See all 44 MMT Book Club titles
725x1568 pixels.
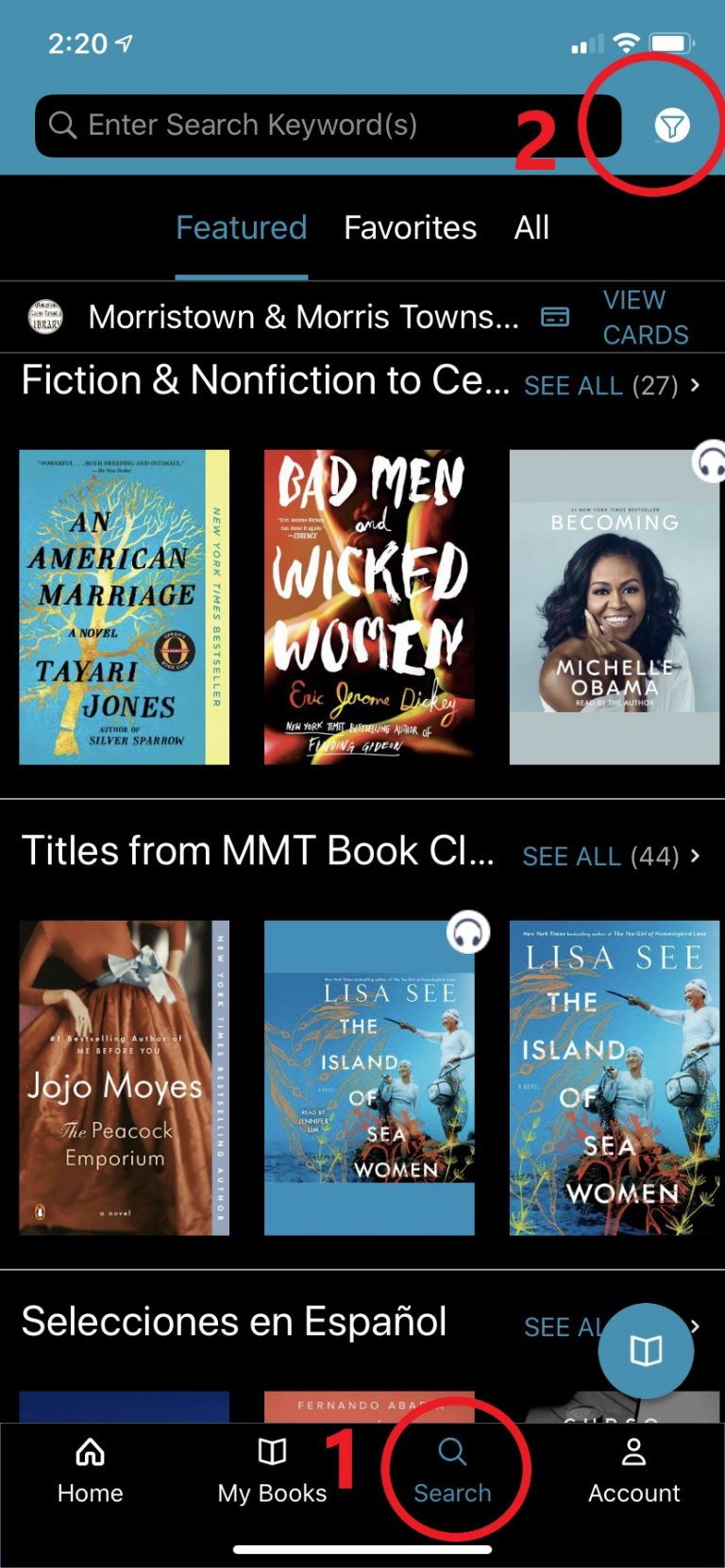click(610, 857)
